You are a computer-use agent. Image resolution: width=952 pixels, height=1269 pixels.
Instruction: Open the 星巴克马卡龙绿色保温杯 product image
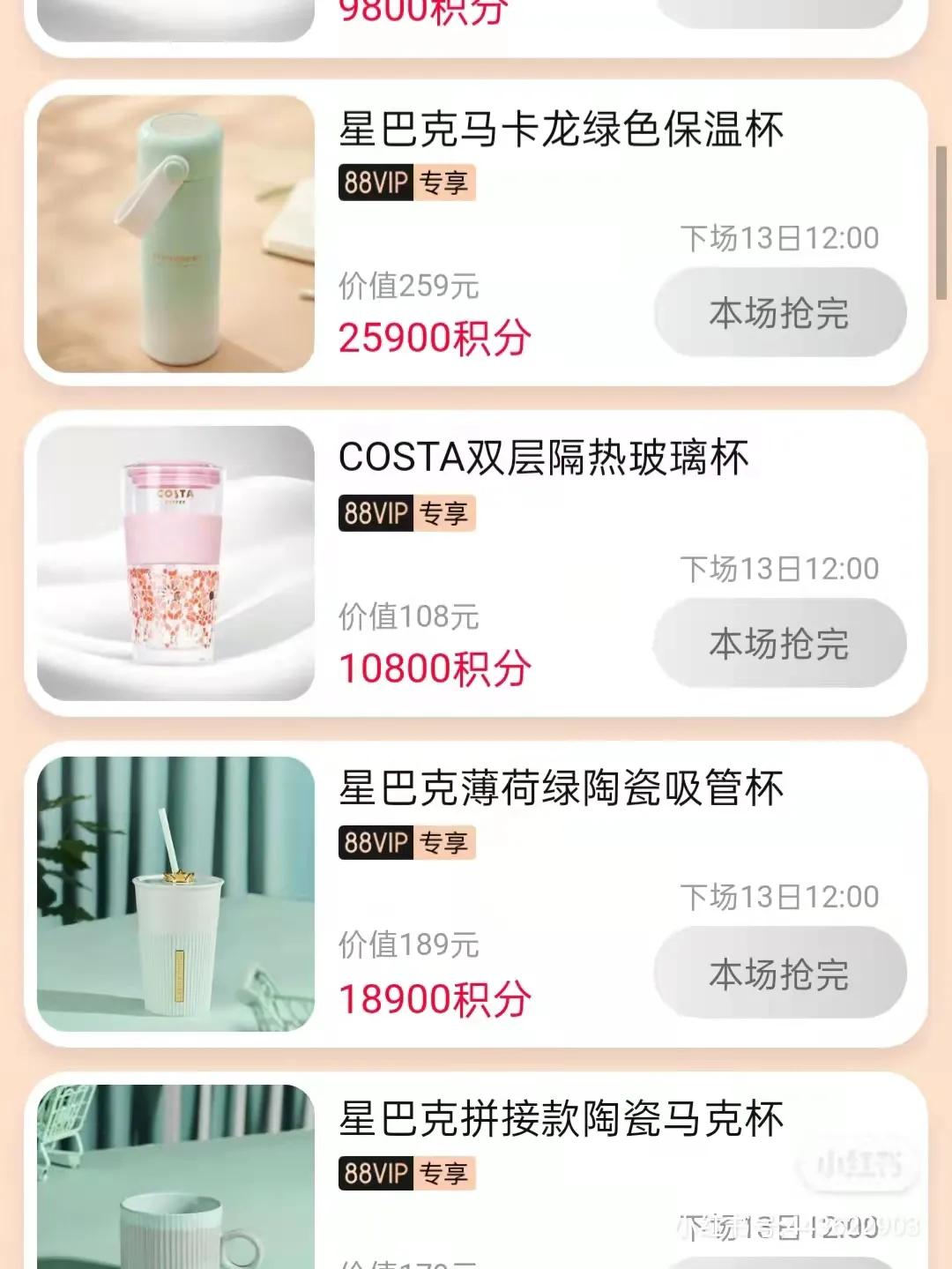tap(175, 234)
